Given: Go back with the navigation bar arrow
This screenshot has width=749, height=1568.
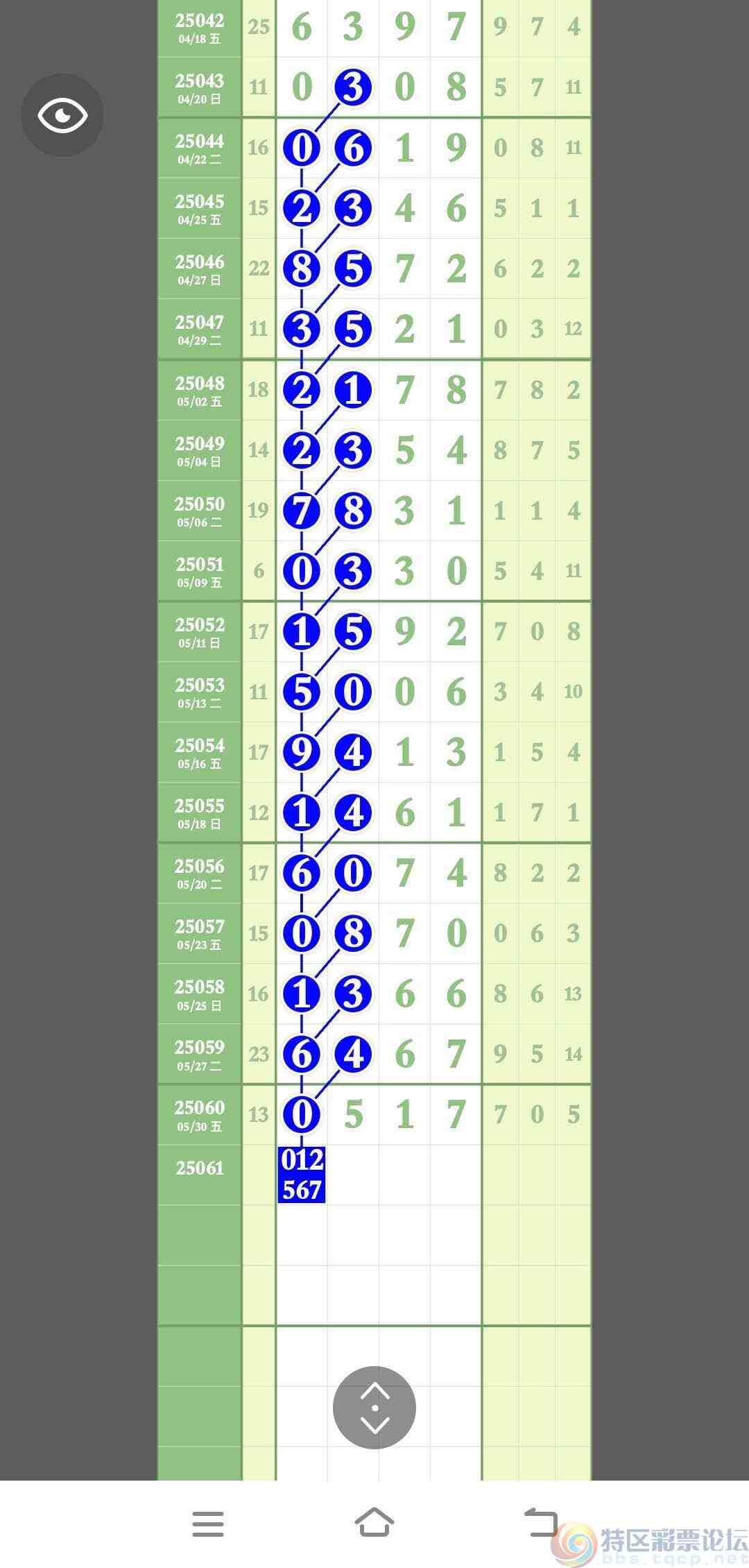Looking at the screenshot, I should coord(540,1522).
